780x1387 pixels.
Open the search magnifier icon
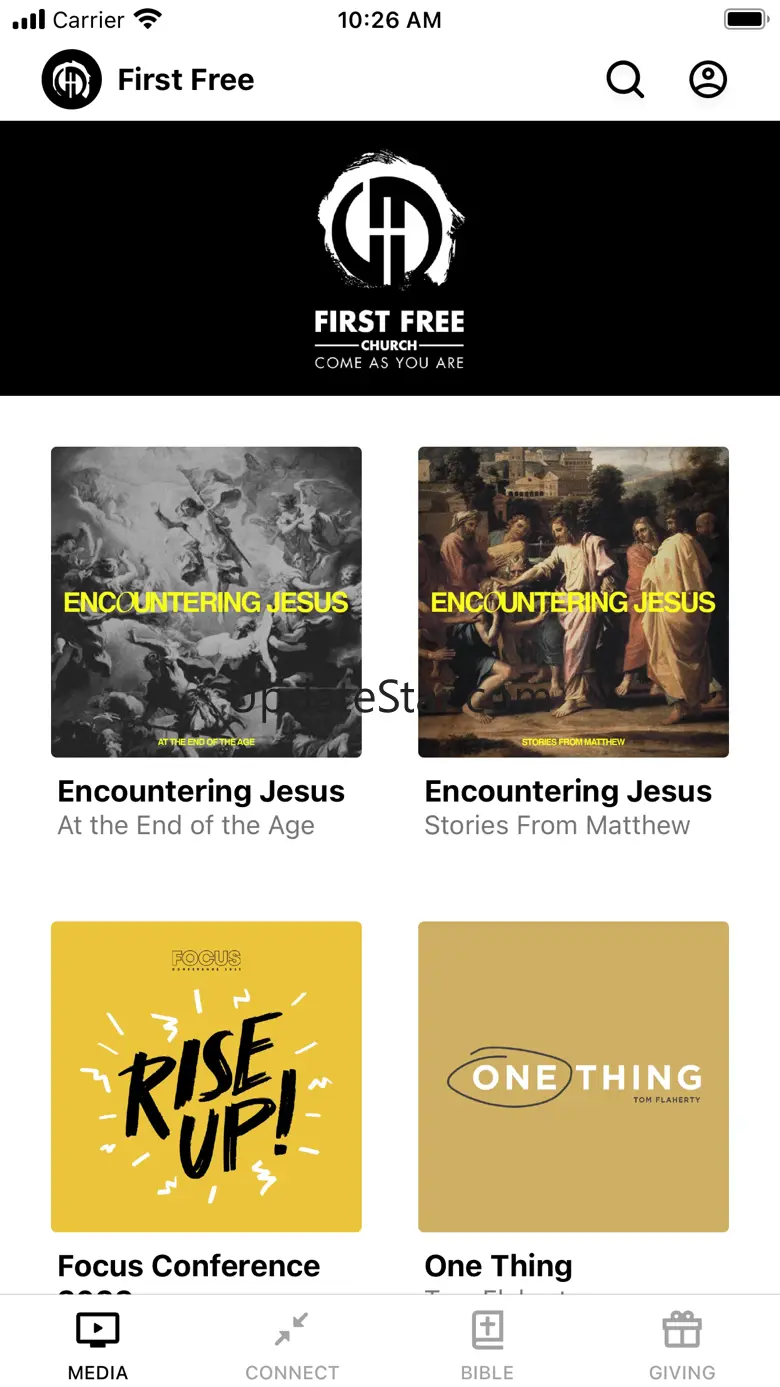tap(625, 80)
